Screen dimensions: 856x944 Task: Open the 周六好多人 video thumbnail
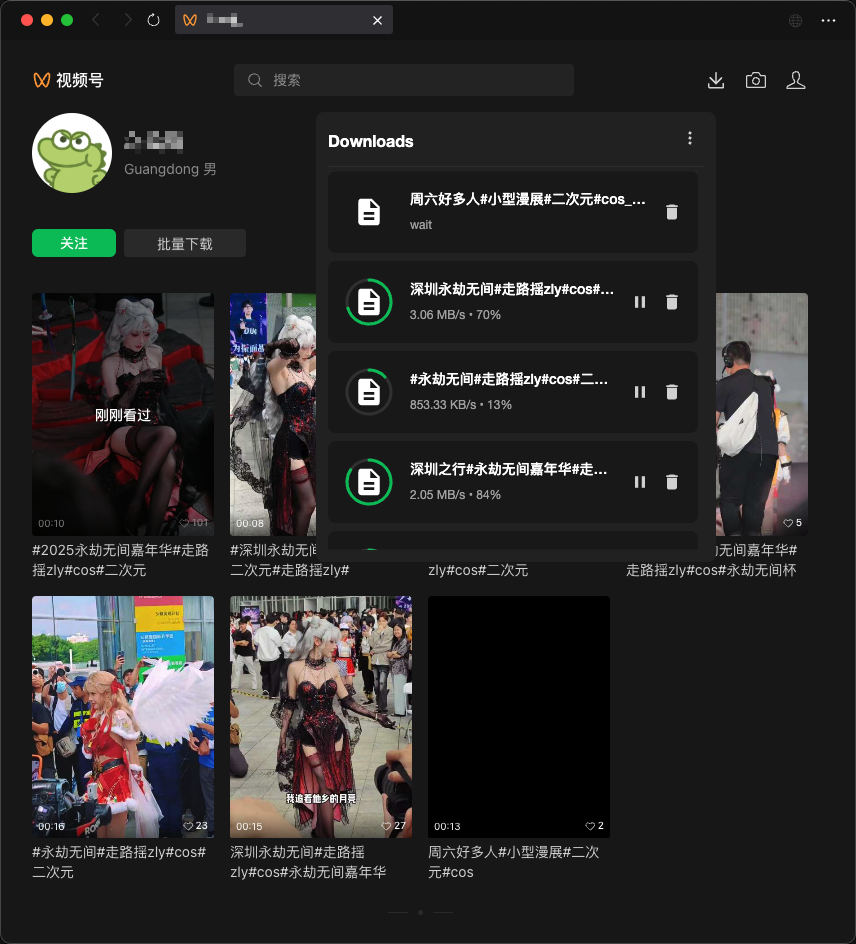point(518,716)
